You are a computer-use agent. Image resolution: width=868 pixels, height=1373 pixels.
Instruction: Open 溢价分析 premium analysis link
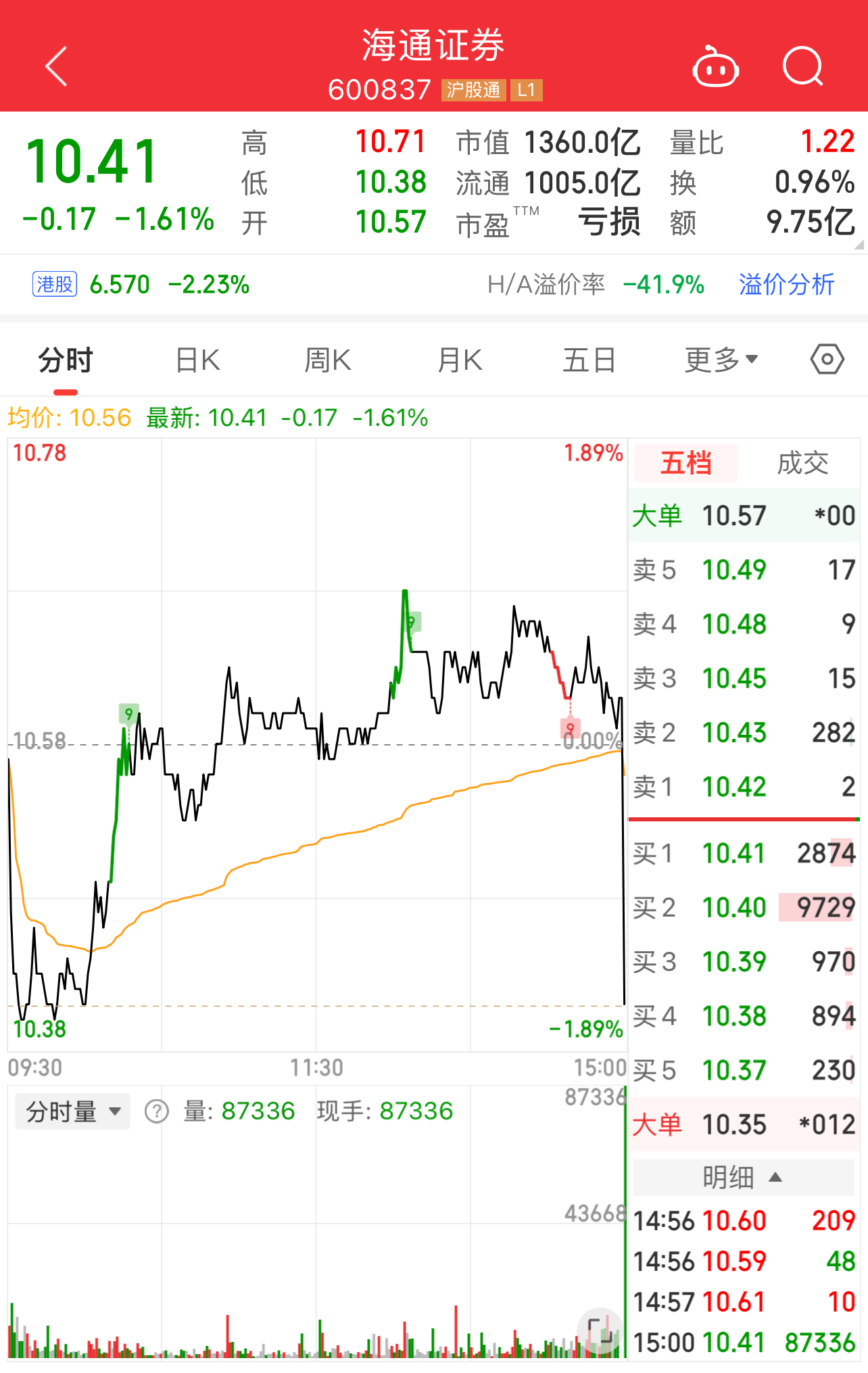786,285
